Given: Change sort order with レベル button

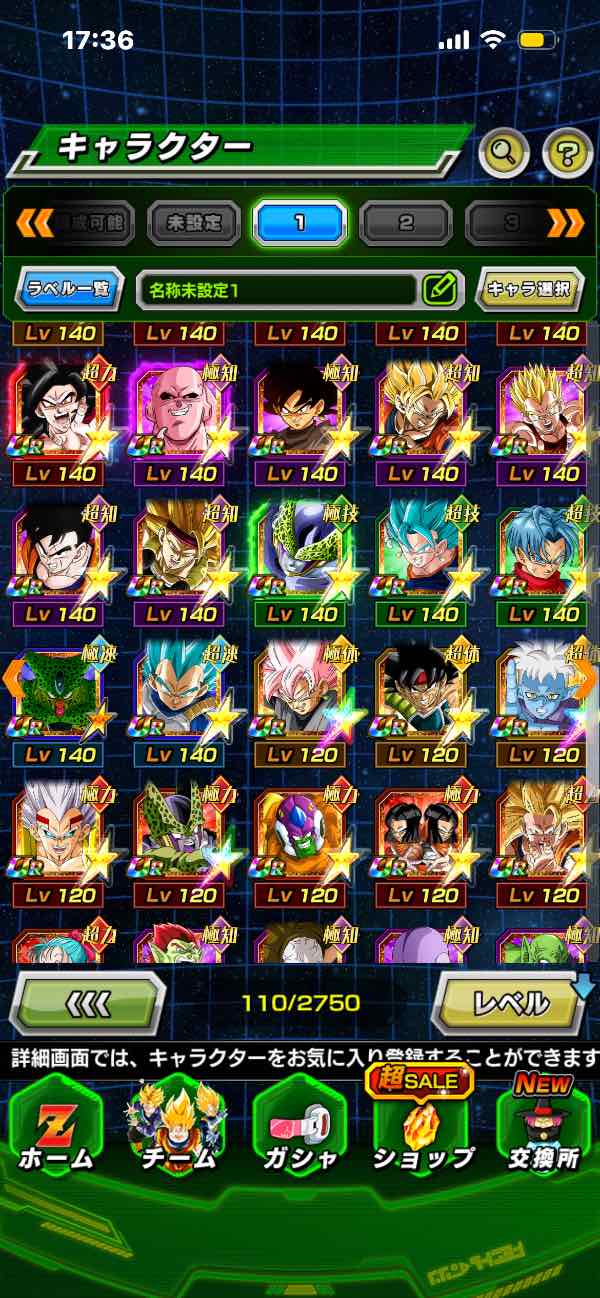Looking at the screenshot, I should [510, 1002].
